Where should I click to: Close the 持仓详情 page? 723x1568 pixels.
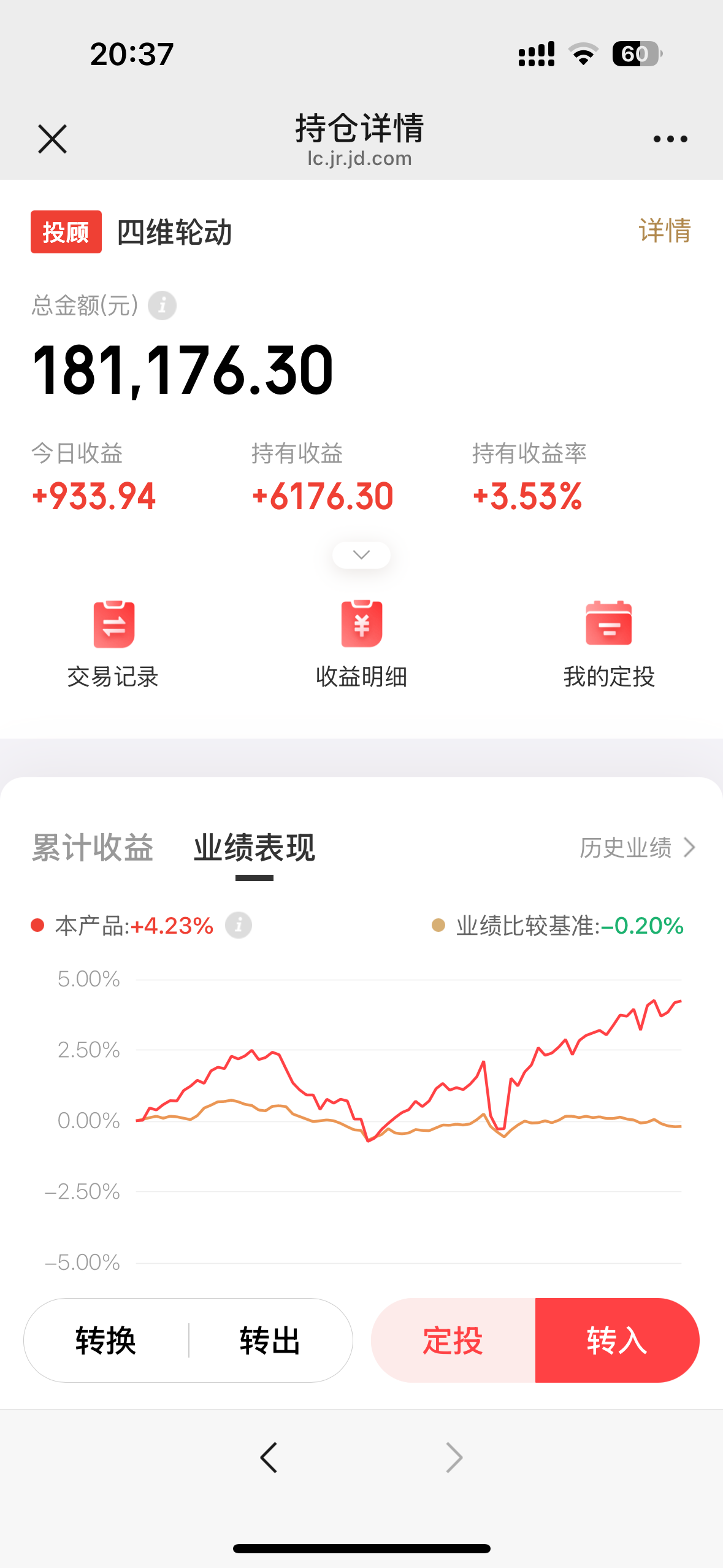52,139
